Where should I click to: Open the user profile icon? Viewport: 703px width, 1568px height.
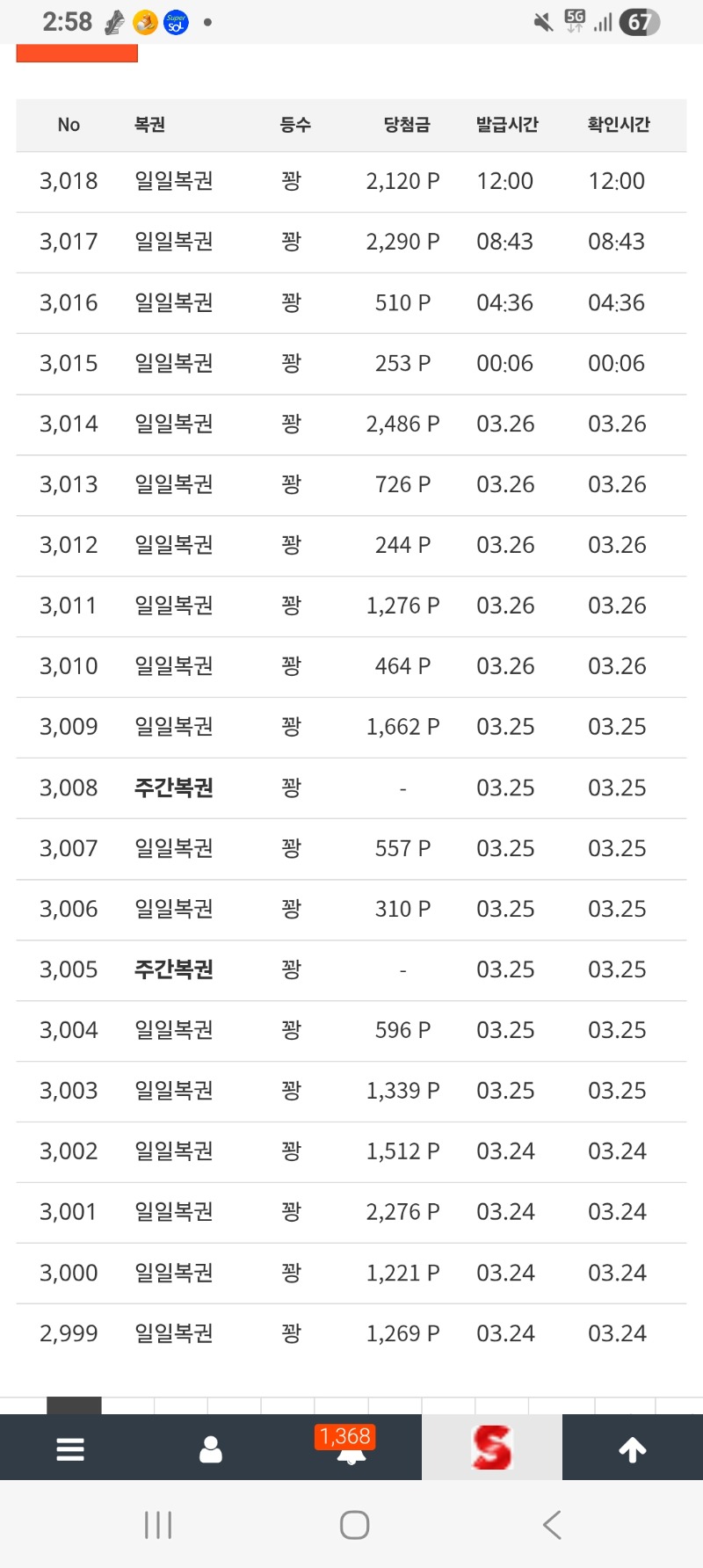211,1448
